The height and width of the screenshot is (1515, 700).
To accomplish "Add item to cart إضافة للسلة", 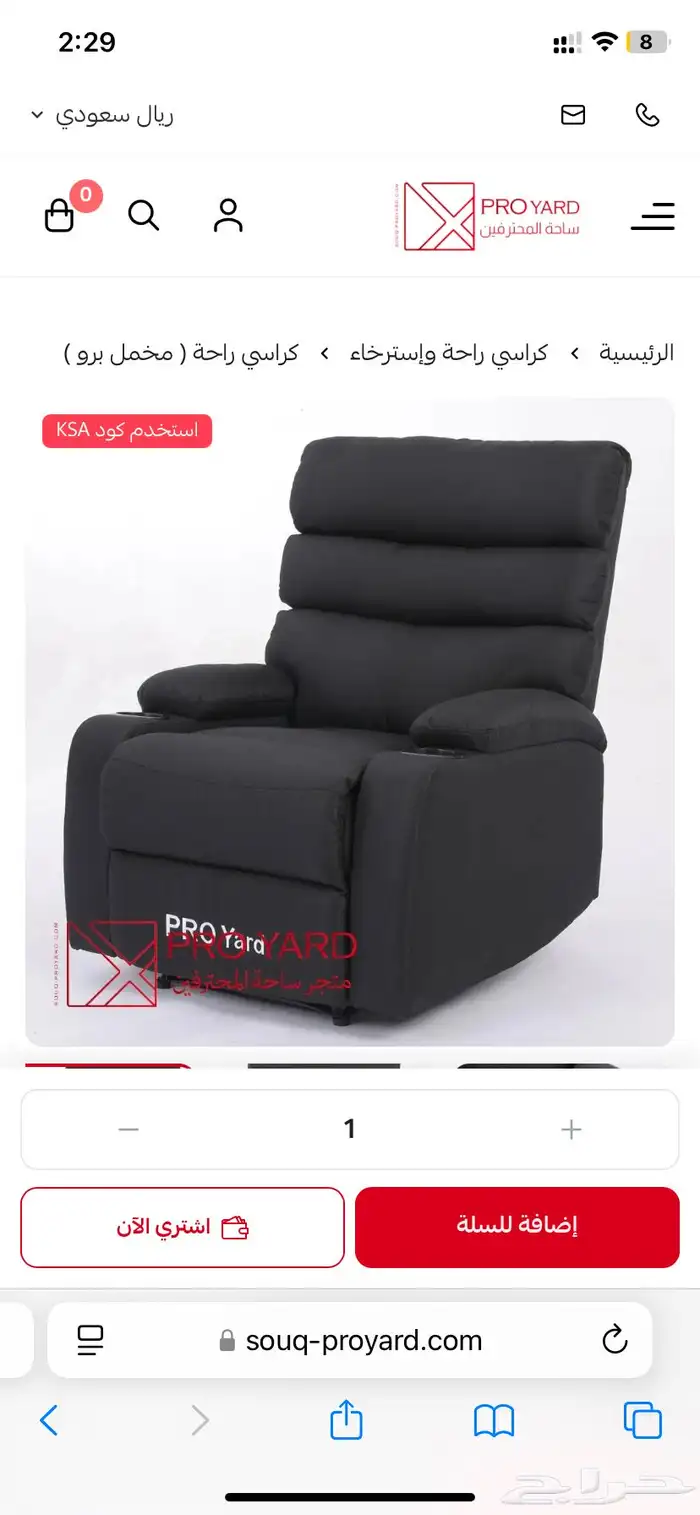I will (x=517, y=1226).
